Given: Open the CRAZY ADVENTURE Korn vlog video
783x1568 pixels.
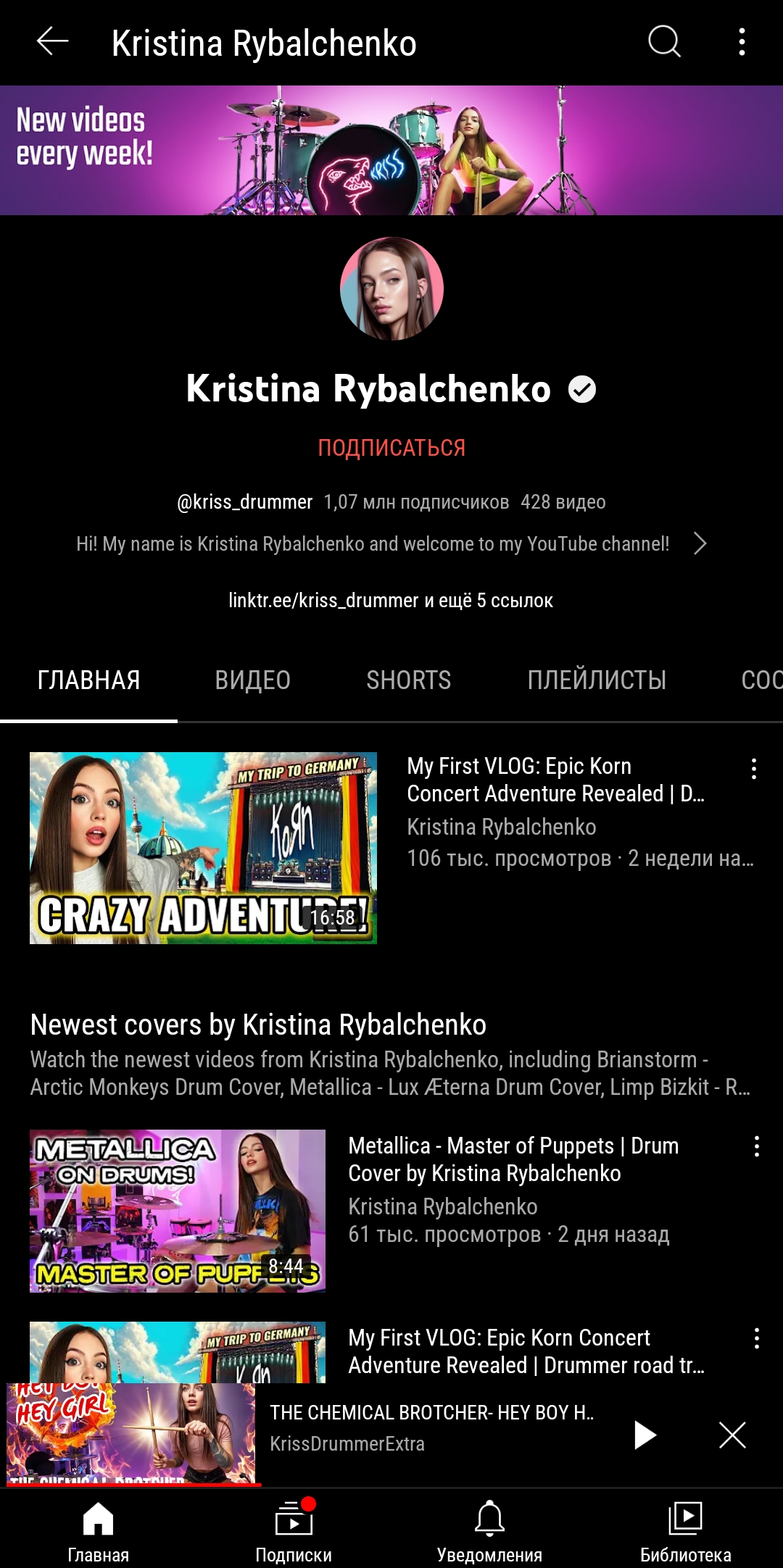Looking at the screenshot, I should [x=203, y=848].
